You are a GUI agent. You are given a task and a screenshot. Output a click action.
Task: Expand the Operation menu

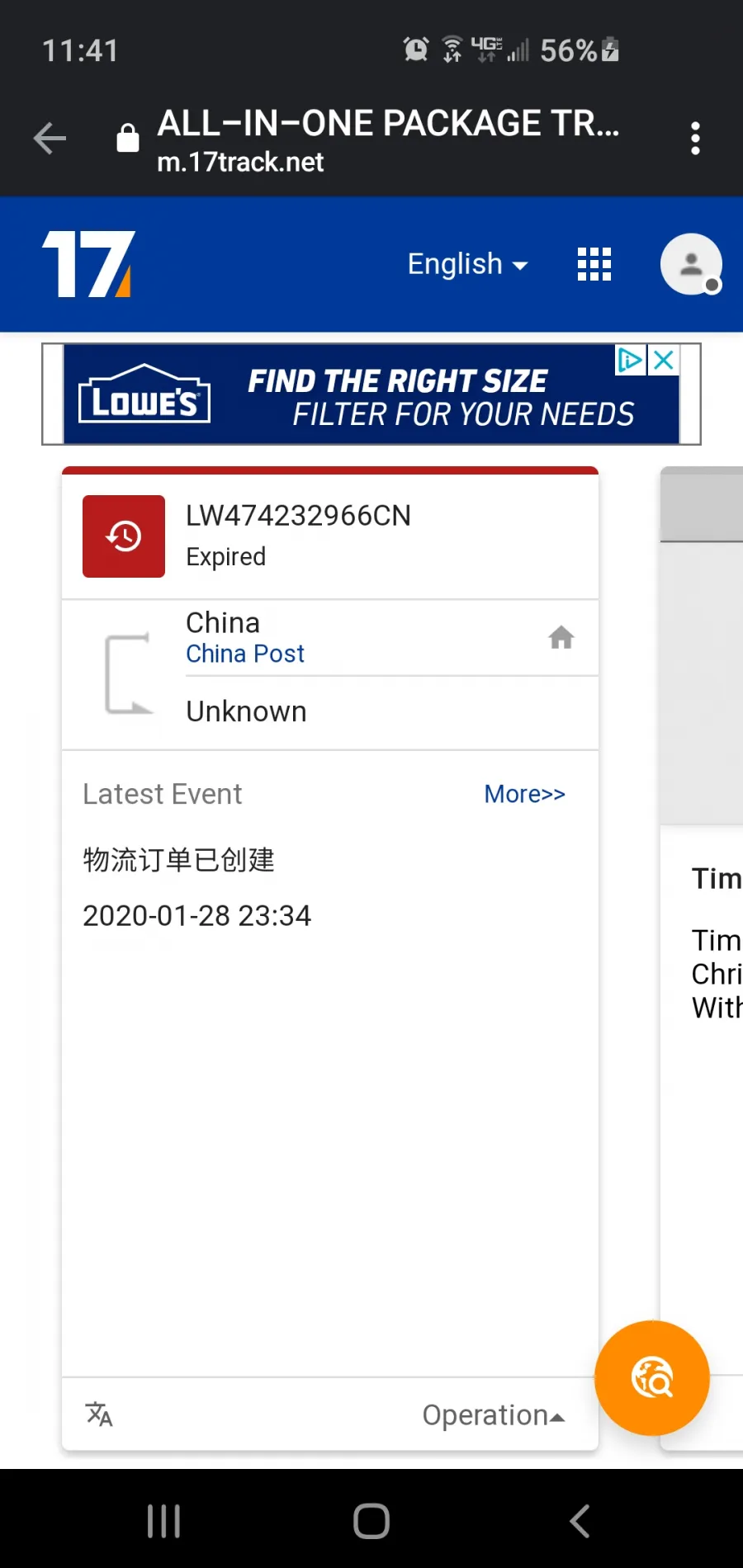click(x=494, y=1415)
